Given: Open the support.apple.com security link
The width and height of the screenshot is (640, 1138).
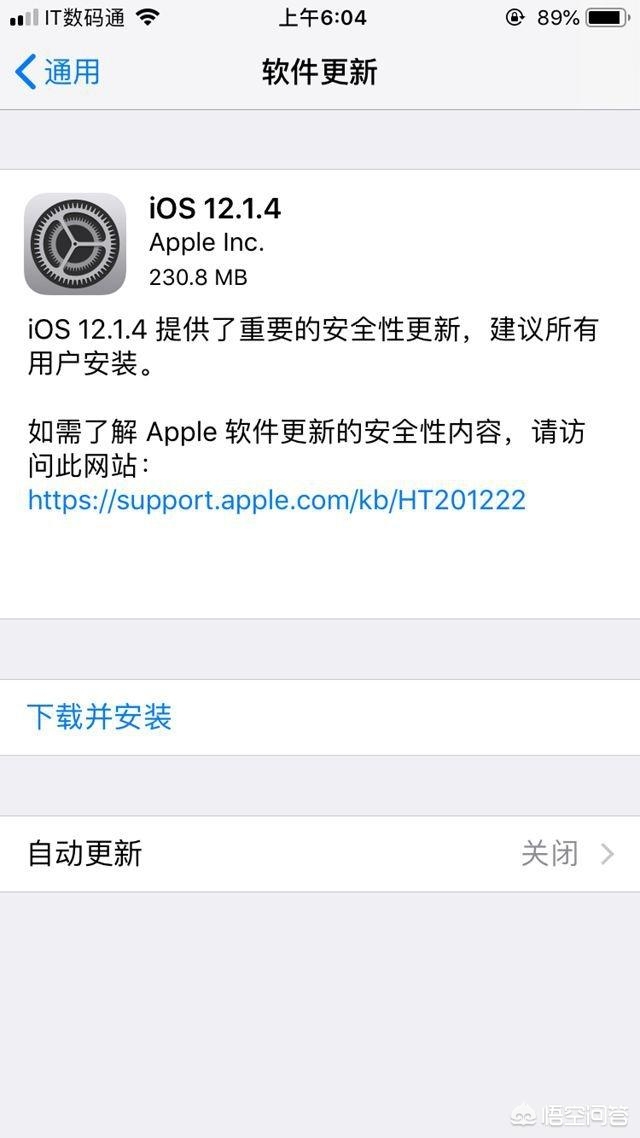Looking at the screenshot, I should (276, 500).
